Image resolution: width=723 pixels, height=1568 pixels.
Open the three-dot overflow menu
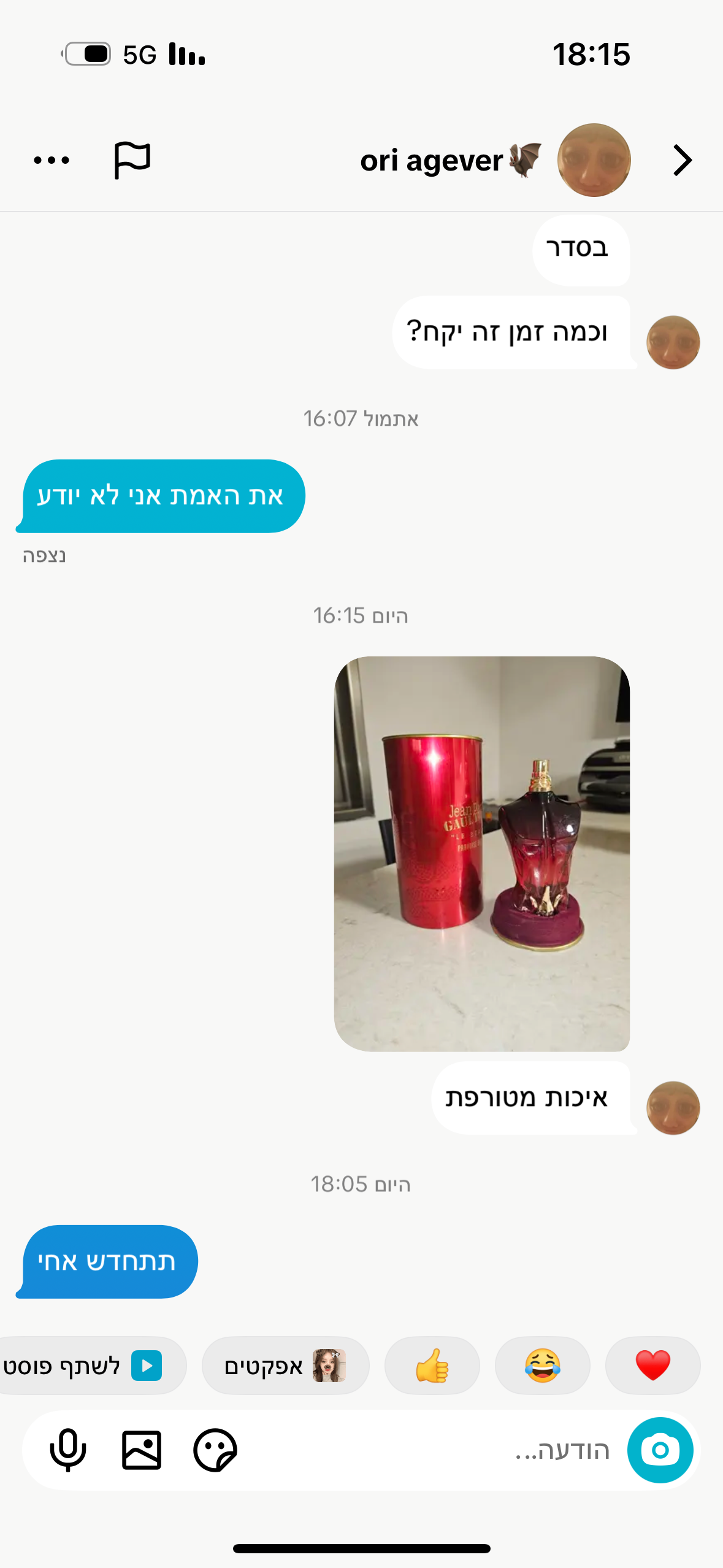(52, 161)
